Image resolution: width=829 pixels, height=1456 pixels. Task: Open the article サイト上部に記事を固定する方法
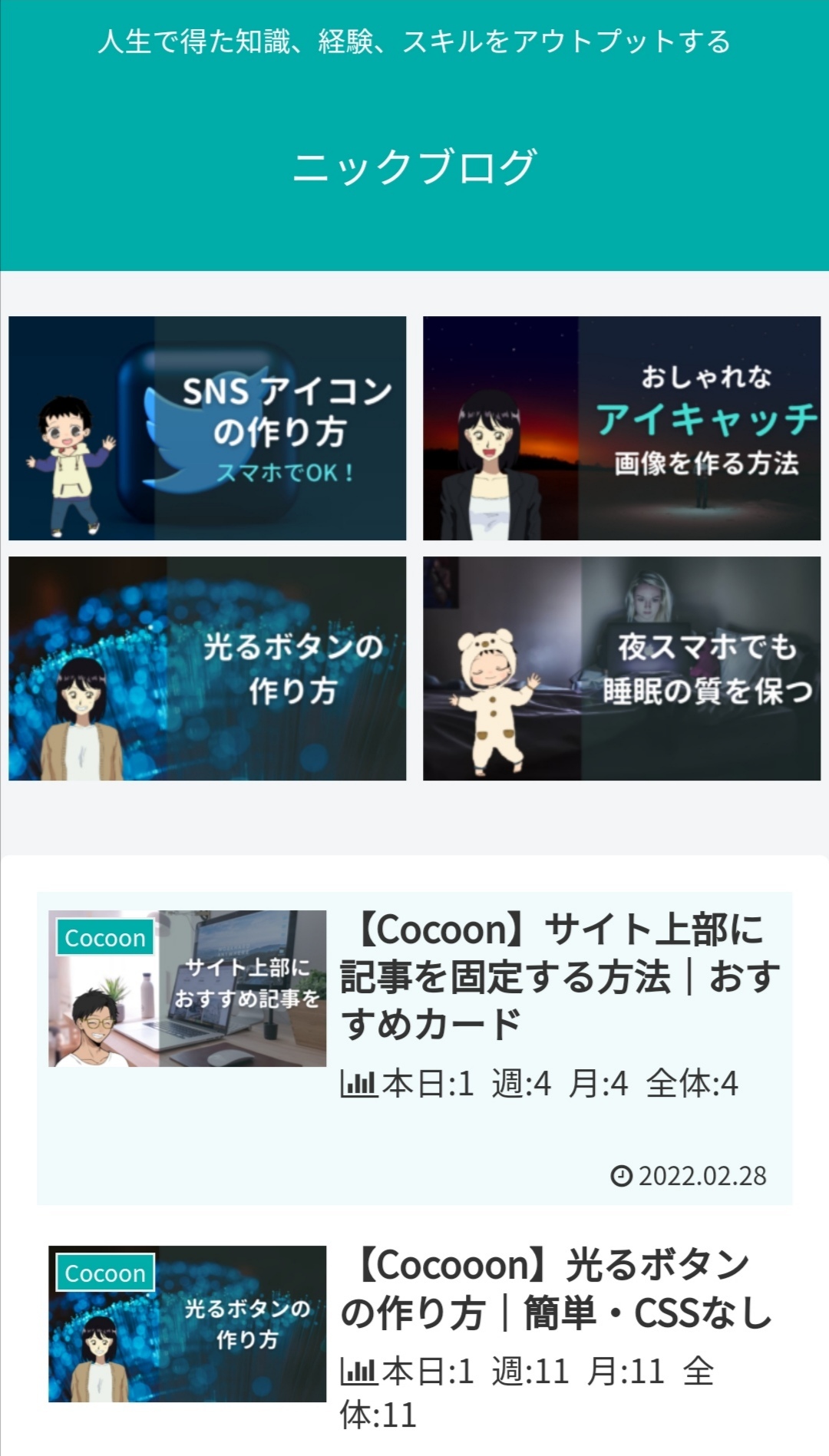point(559,976)
